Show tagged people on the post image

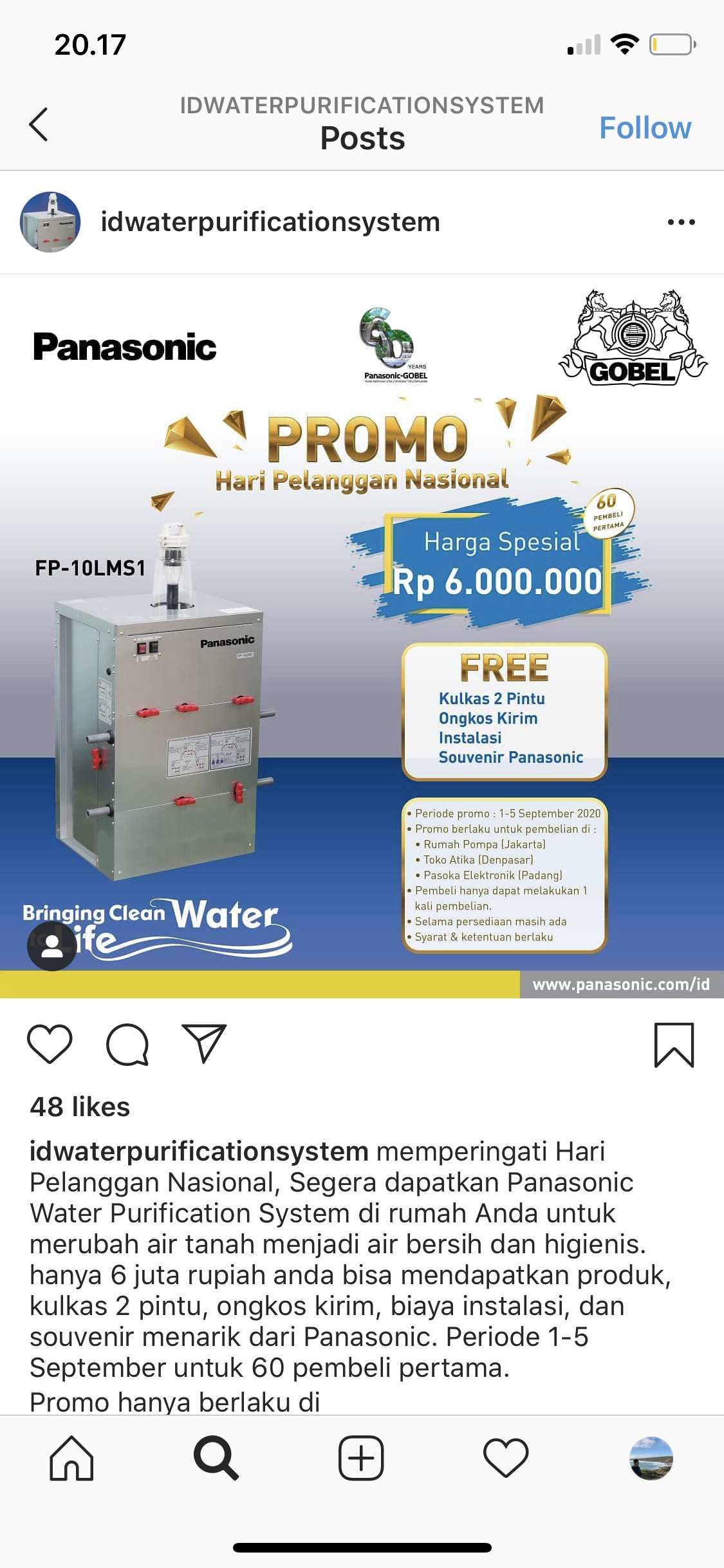point(51,946)
